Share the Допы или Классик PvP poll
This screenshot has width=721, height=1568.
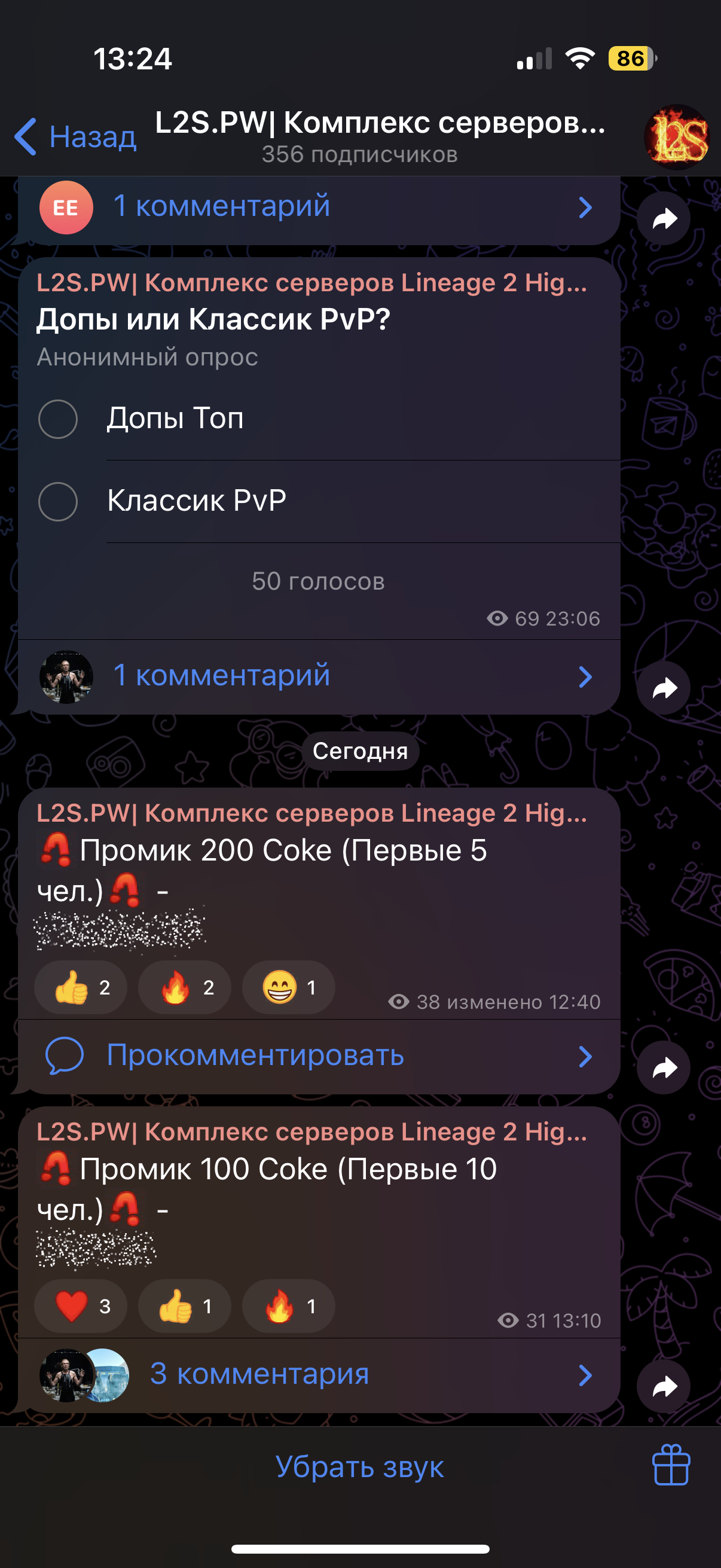(664, 688)
